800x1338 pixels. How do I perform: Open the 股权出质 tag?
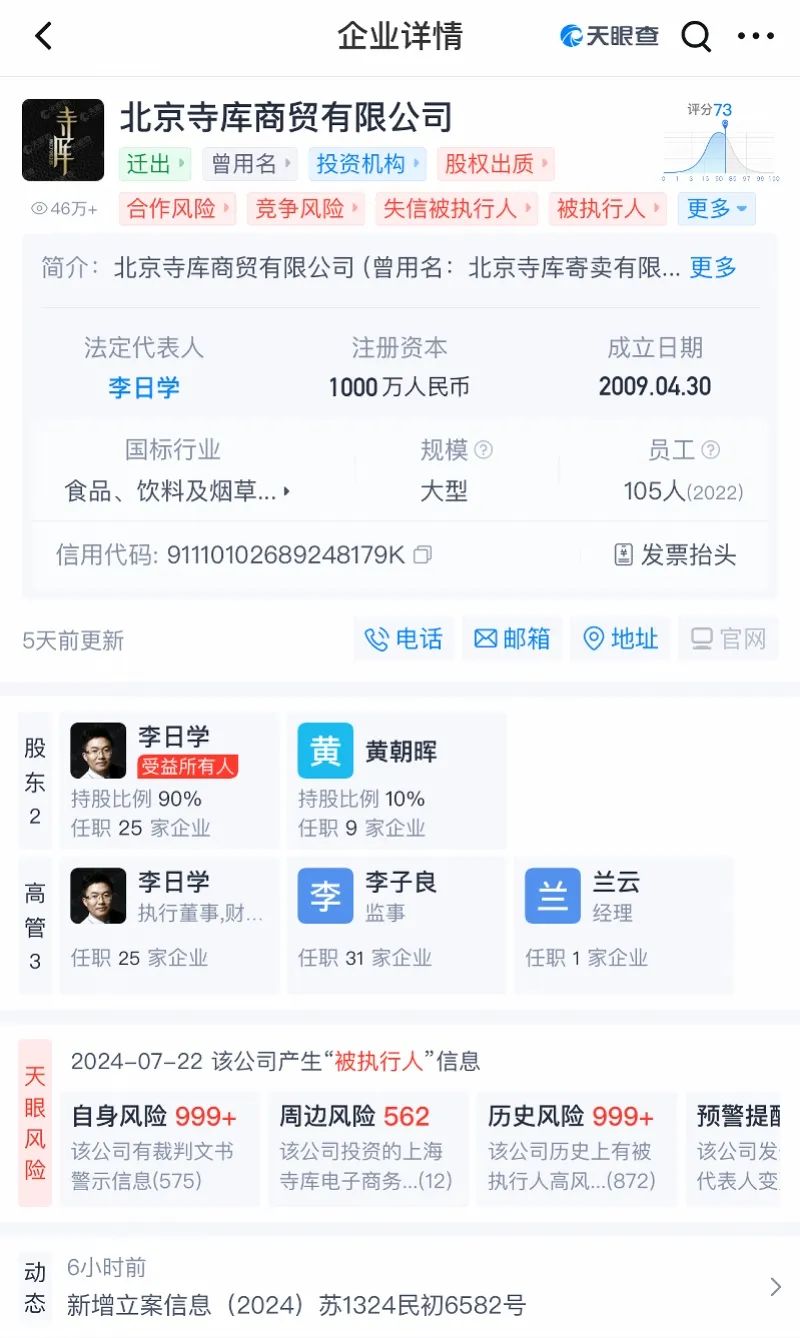[495, 164]
